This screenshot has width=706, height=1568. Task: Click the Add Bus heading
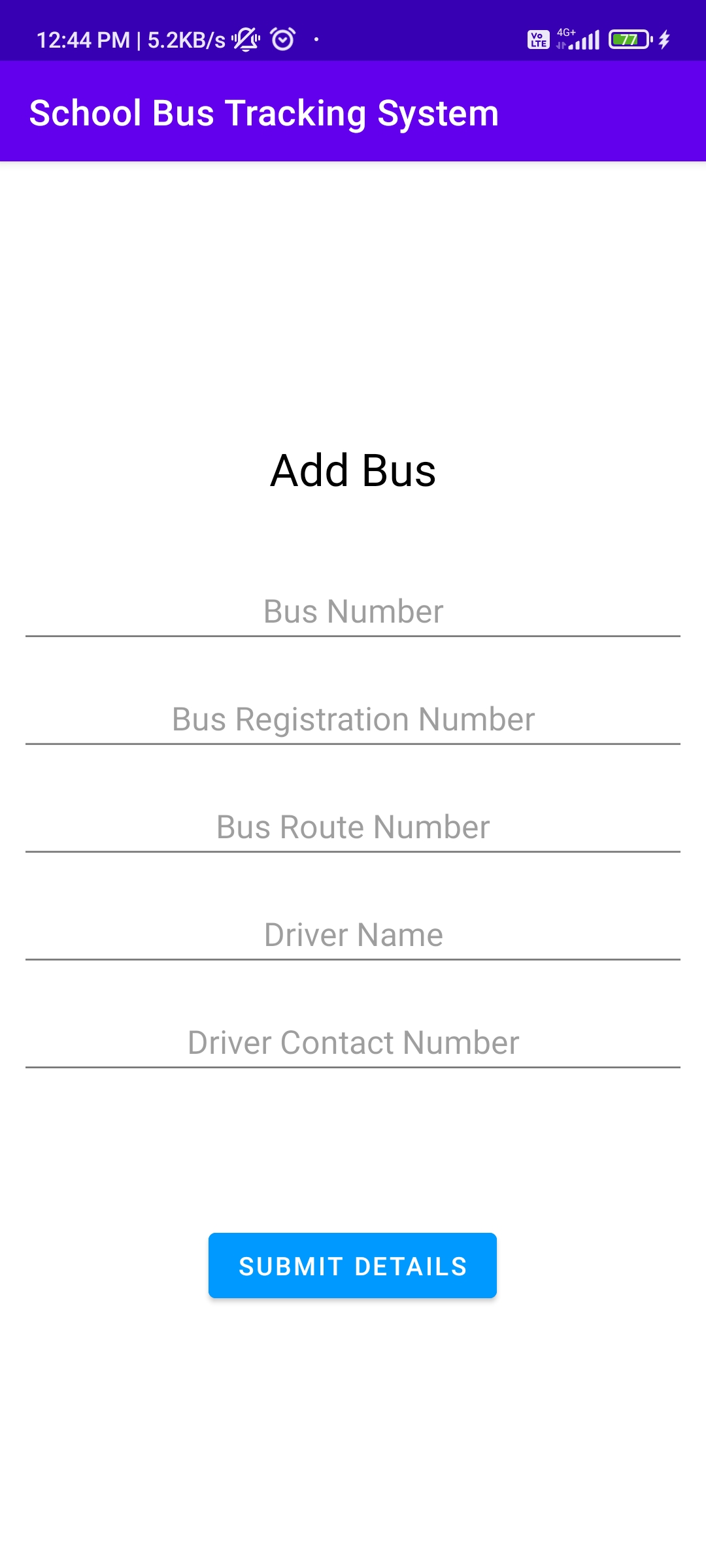(x=353, y=472)
